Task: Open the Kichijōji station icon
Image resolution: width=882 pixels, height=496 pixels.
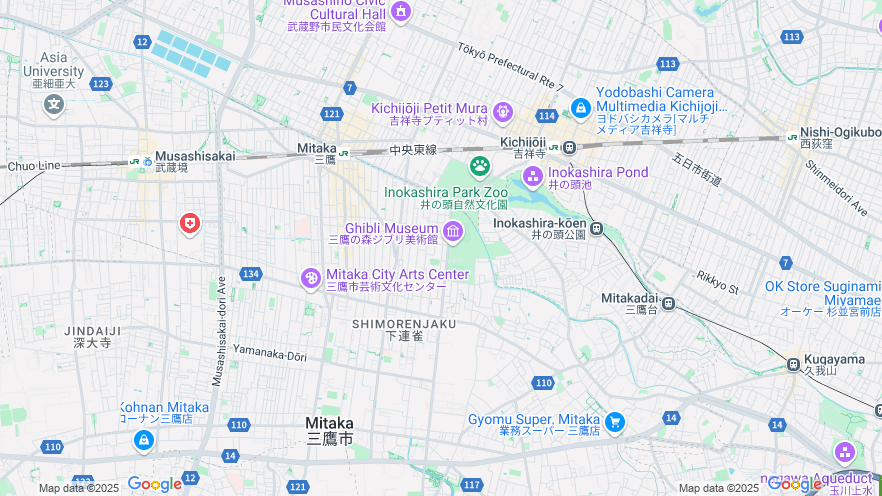Action: [568, 147]
